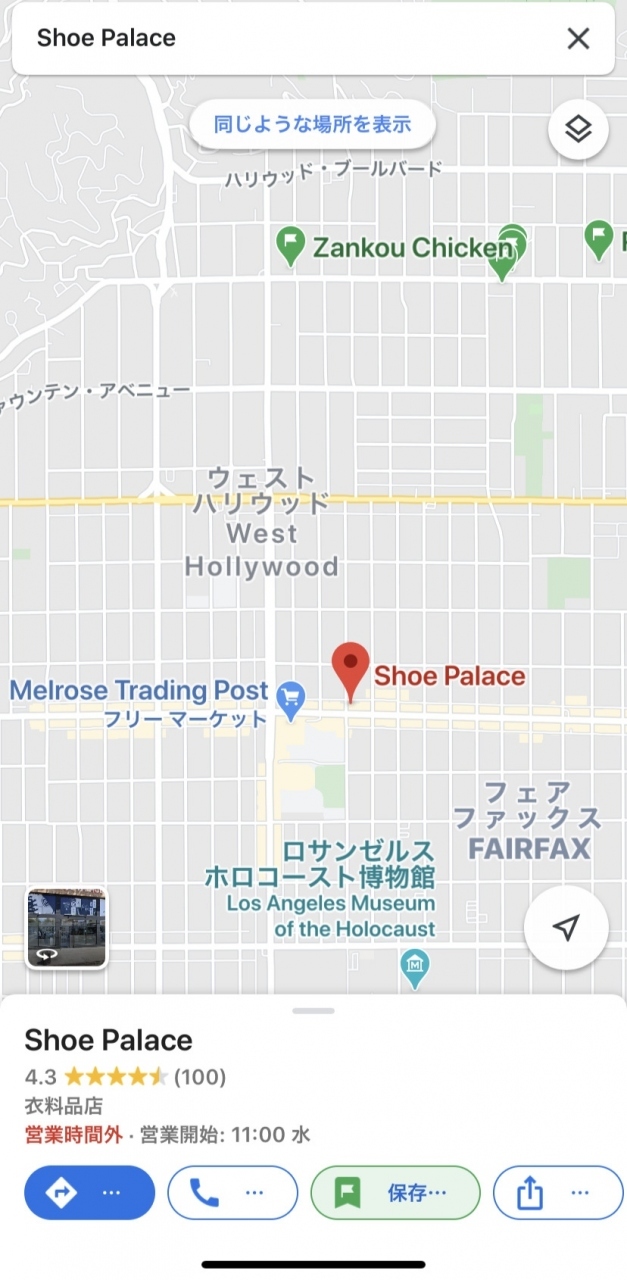Share the Shoe Palace place
Image resolution: width=627 pixels, height=1280 pixels.
(558, 1192)
